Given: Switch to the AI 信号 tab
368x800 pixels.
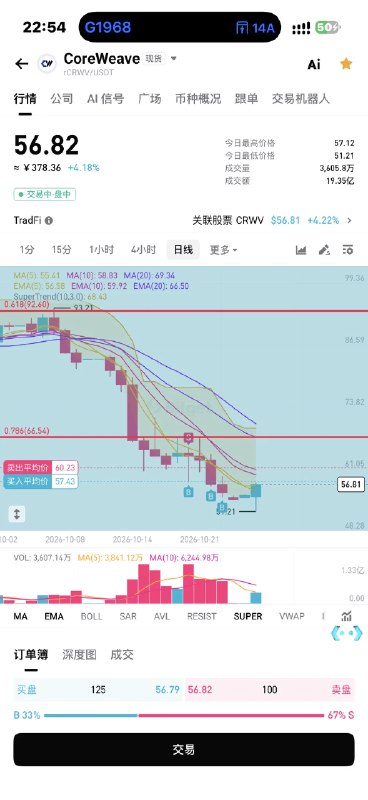Looking at the screenshot, I should coord(106,98).
